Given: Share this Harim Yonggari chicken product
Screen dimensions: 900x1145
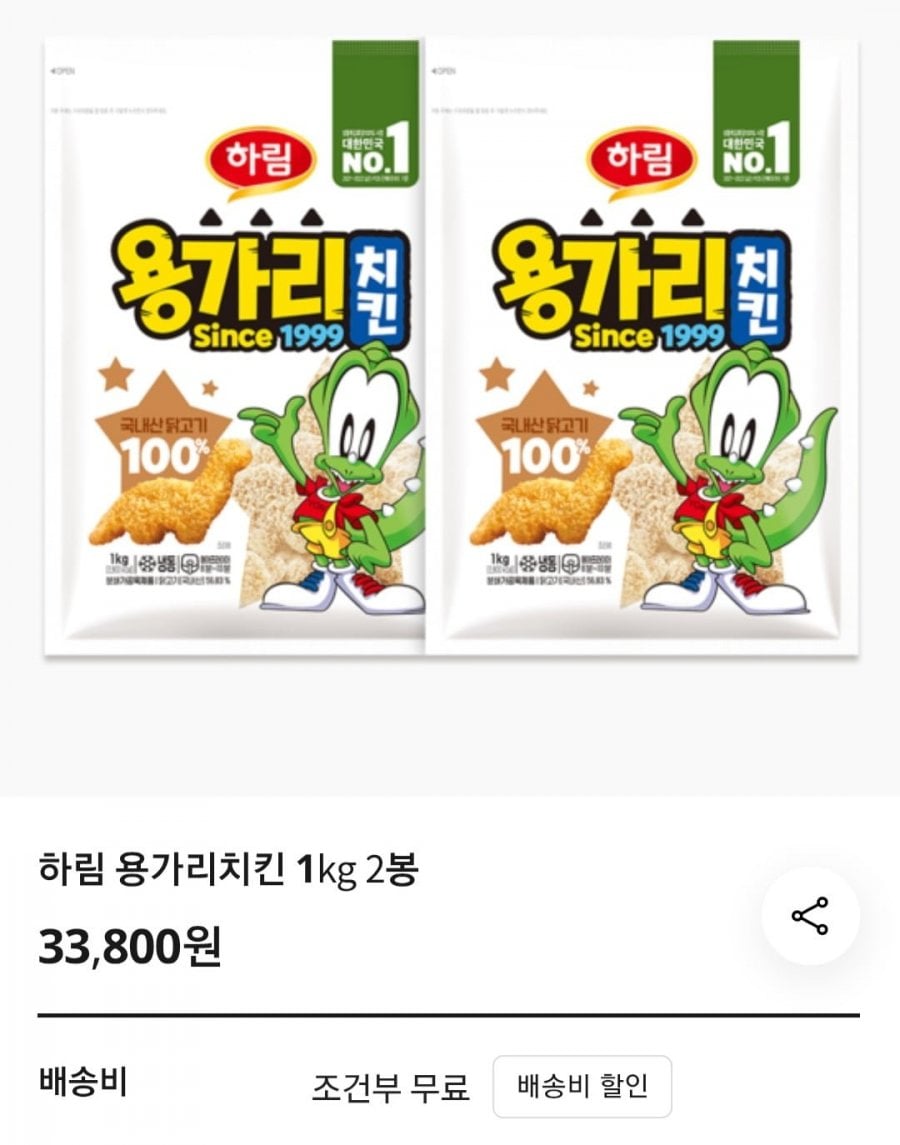Looking at the screenshot, I should pos(809,916).
